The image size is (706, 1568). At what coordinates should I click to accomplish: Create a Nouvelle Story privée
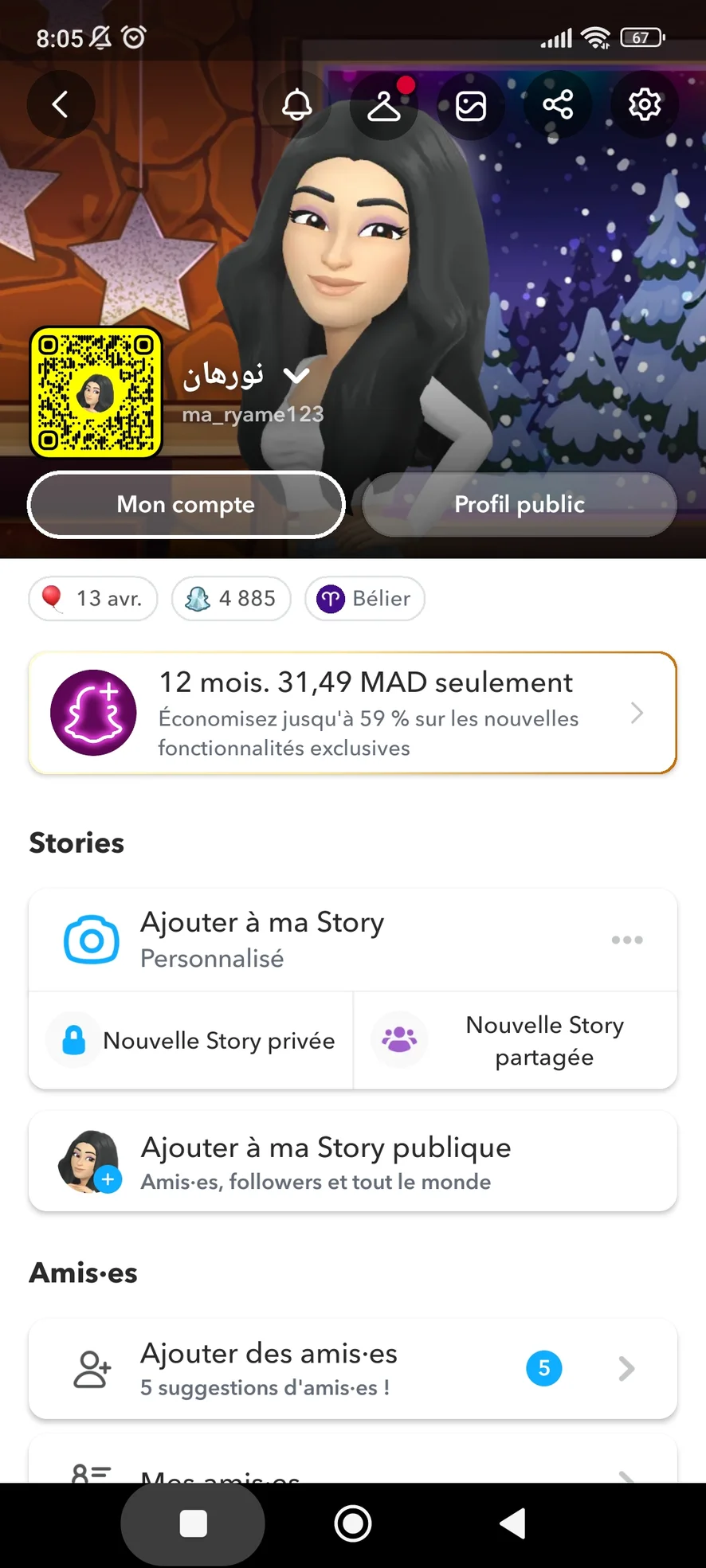click(x=191, y=1040)
